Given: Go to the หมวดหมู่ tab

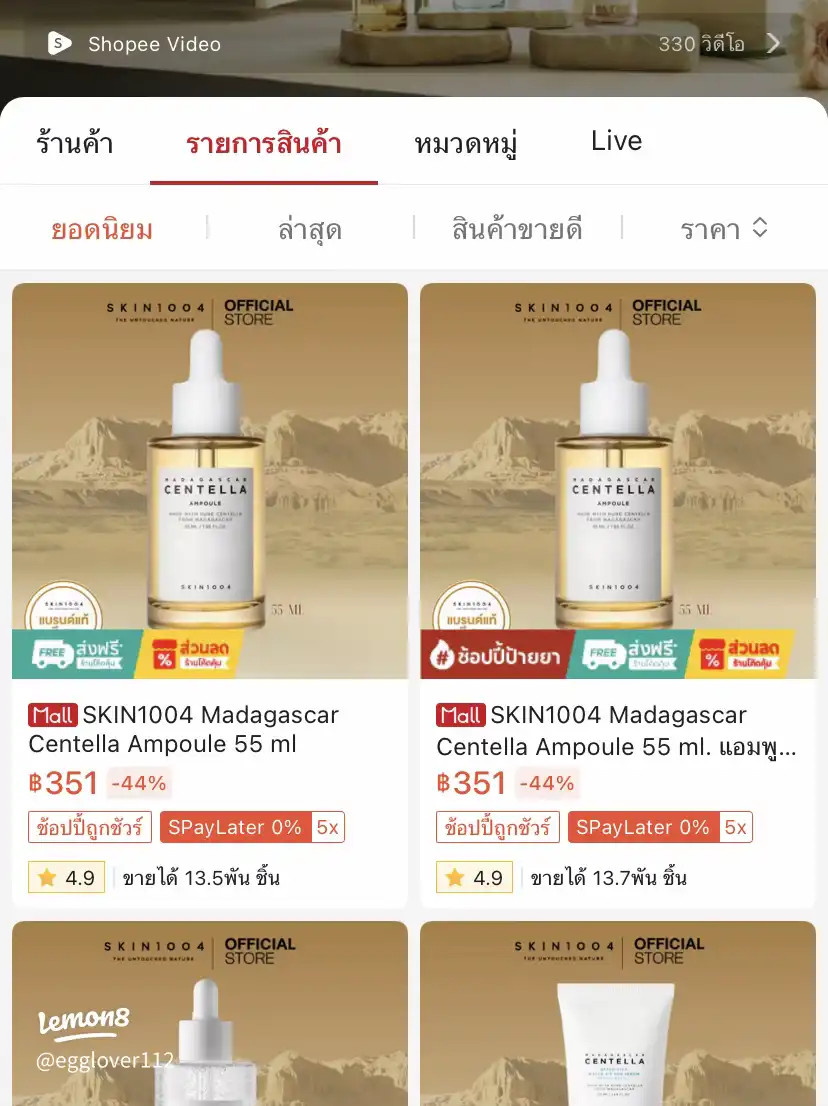Looking at the screenshot, I should [465, 143].
